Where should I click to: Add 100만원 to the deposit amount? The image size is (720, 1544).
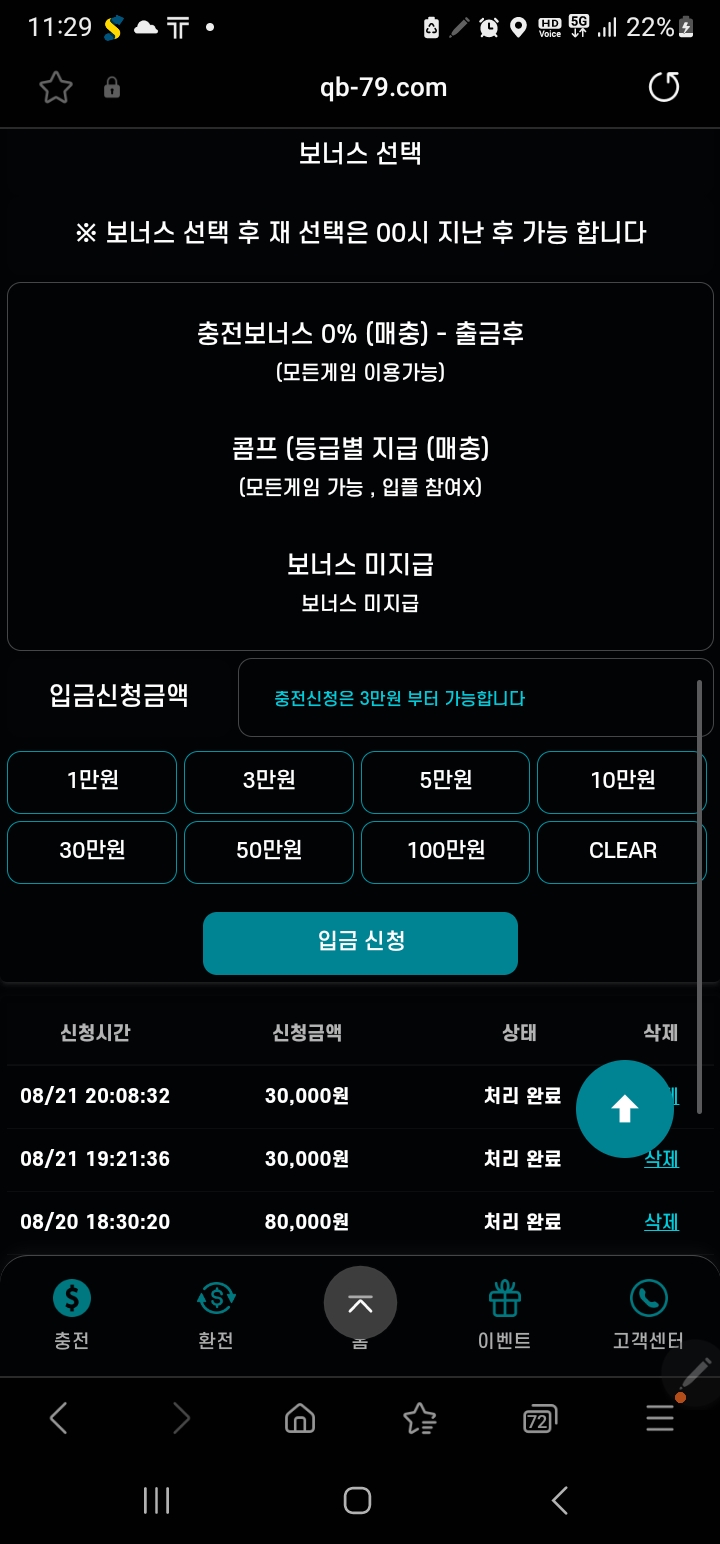tap(445, 851)
